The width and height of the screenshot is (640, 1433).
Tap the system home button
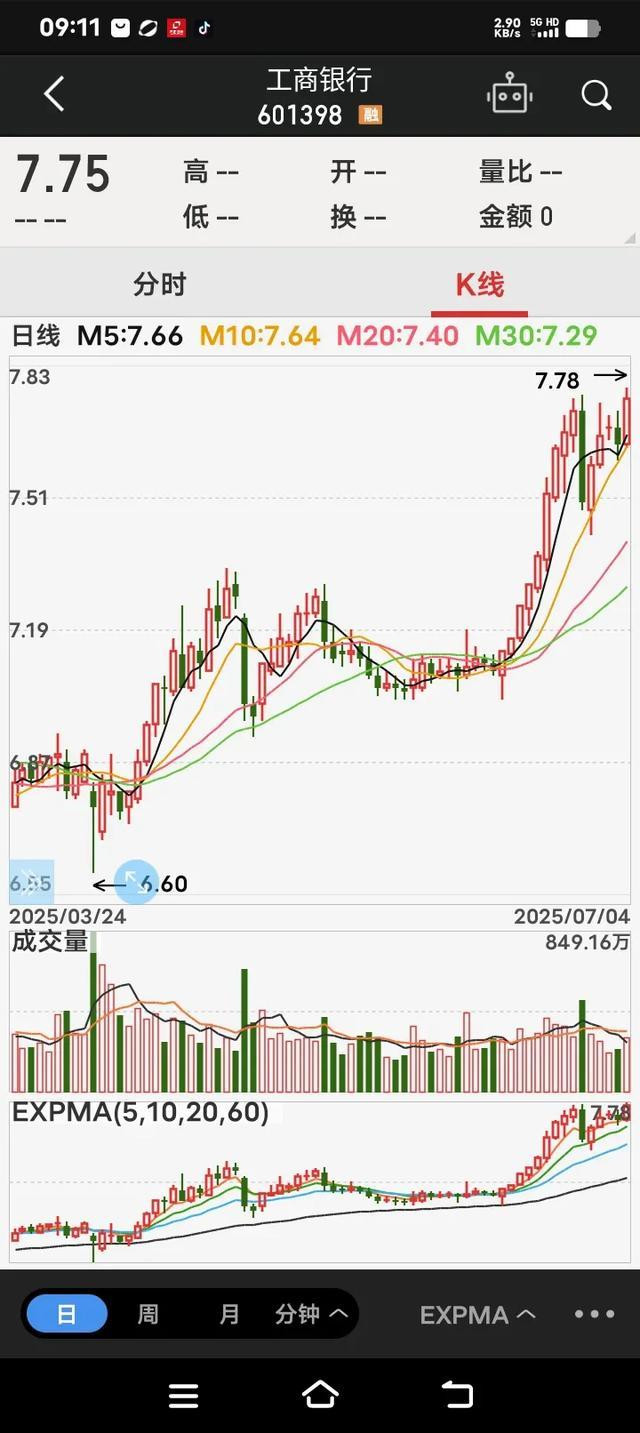[x=320, y=1395]
